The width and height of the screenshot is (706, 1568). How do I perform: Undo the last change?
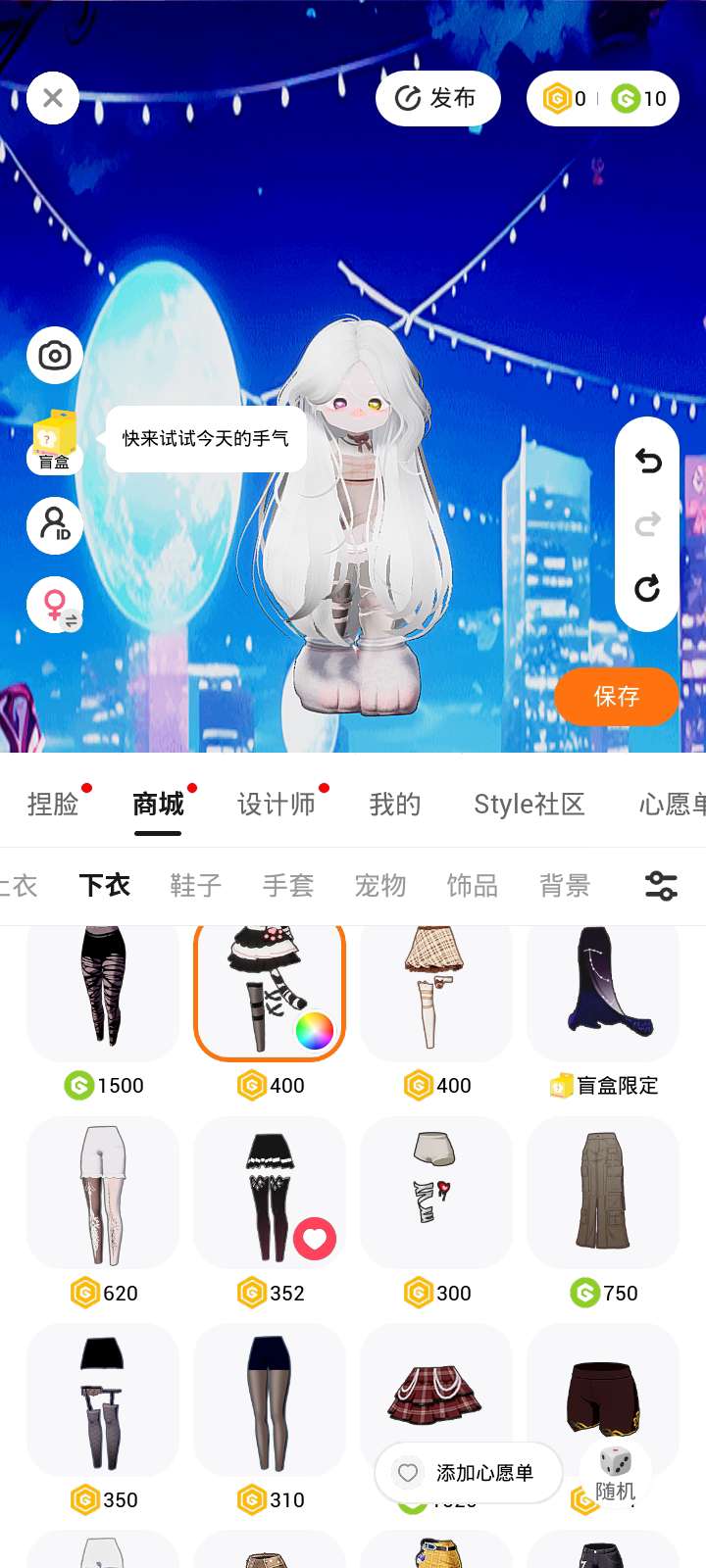[647, 461]
